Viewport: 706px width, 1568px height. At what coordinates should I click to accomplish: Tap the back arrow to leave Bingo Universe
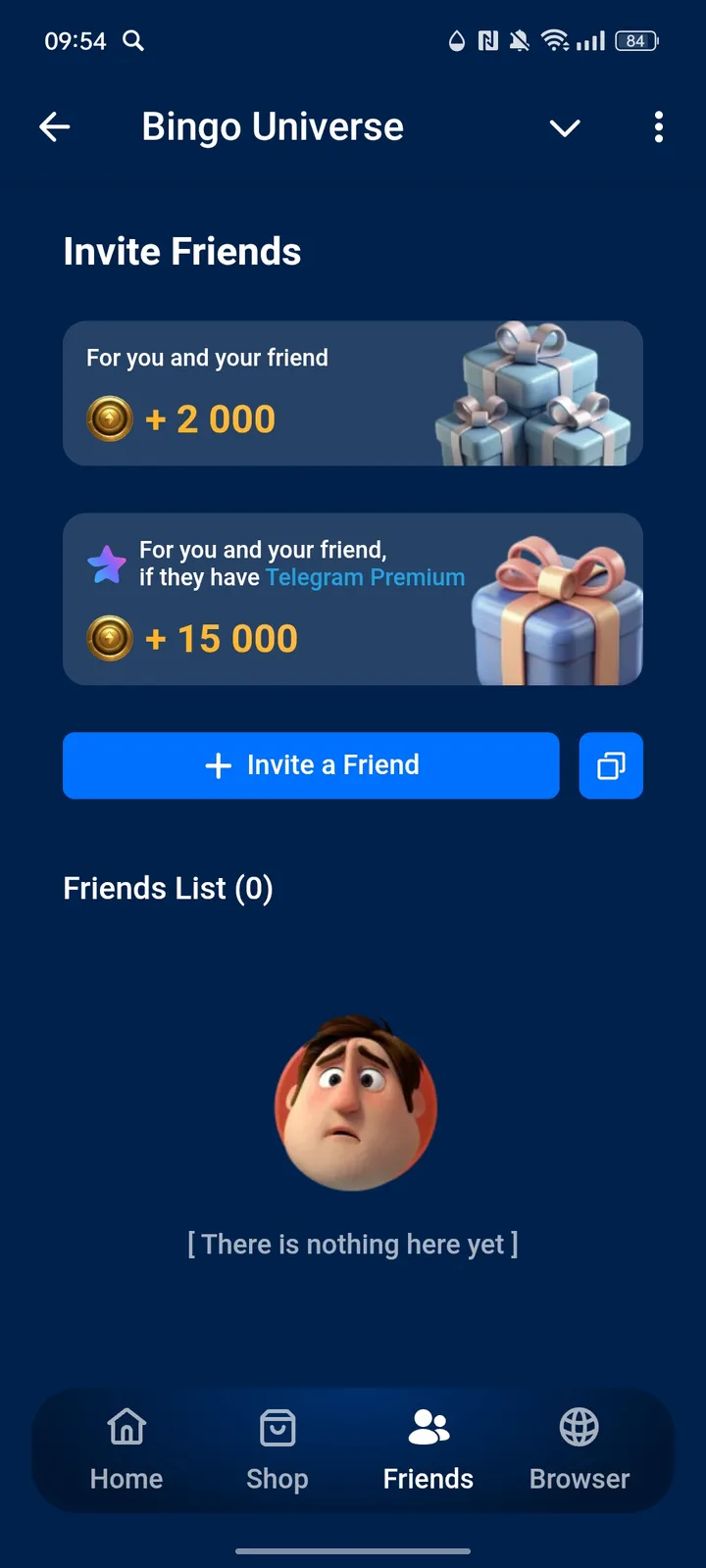pyautogui.click(x=55, y=126)
